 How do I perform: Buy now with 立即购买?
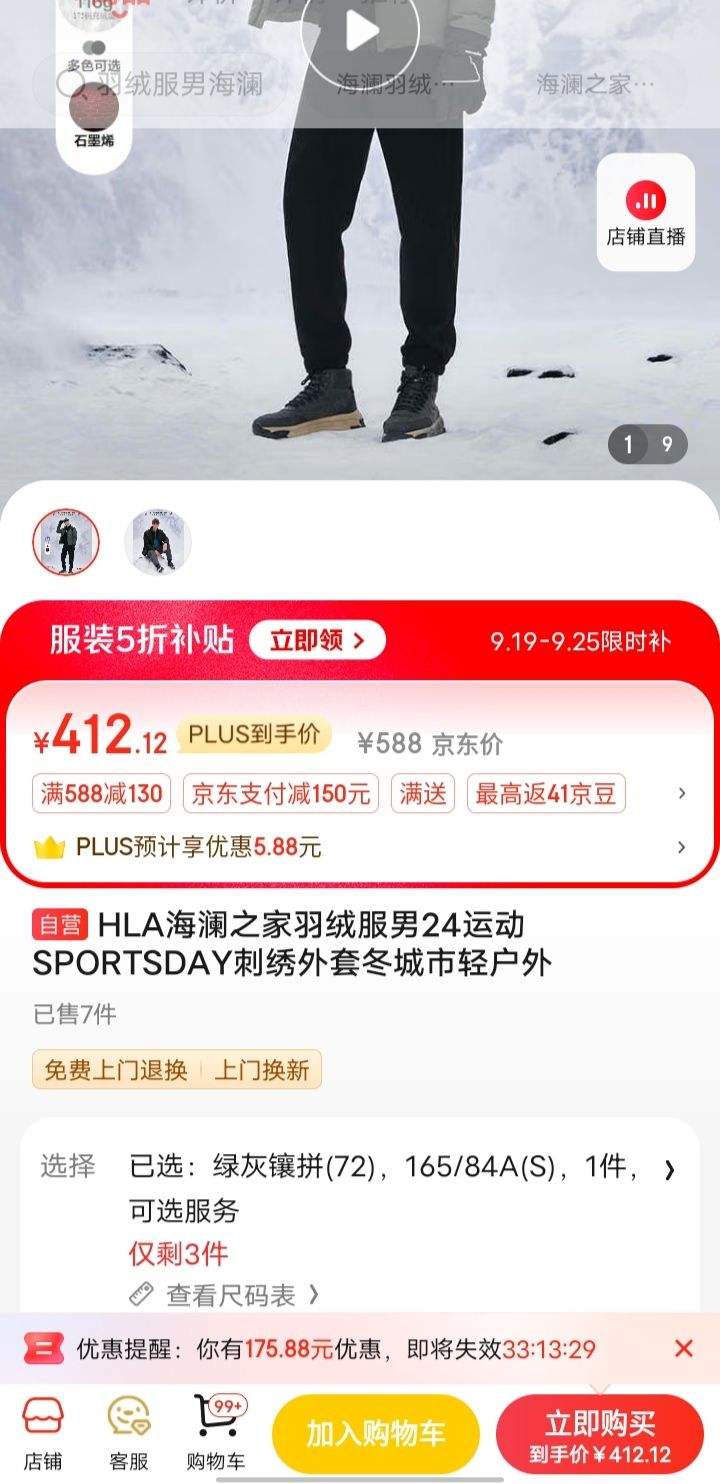(x=600, y=1435)
